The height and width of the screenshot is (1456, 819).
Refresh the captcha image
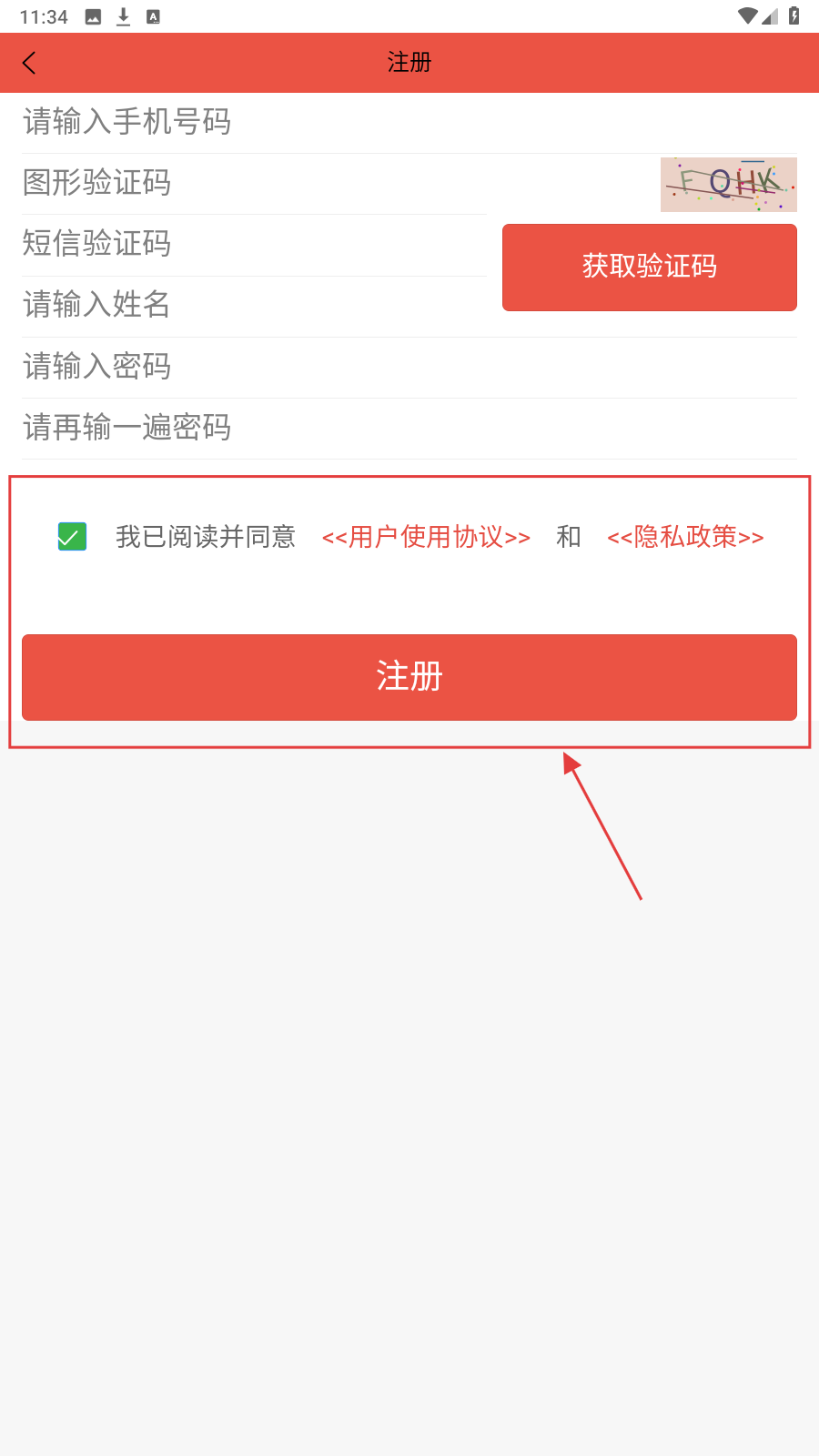[728, 185]
